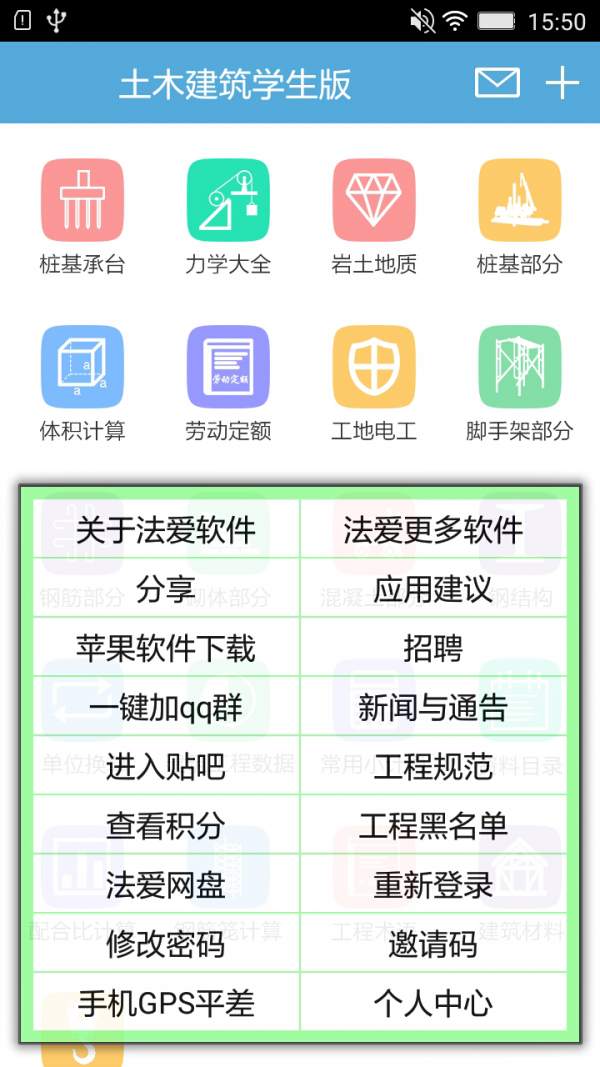Viewport: 600px width, 1067px height.
Task: Open 工程规范 option
Action: [433, 766]
